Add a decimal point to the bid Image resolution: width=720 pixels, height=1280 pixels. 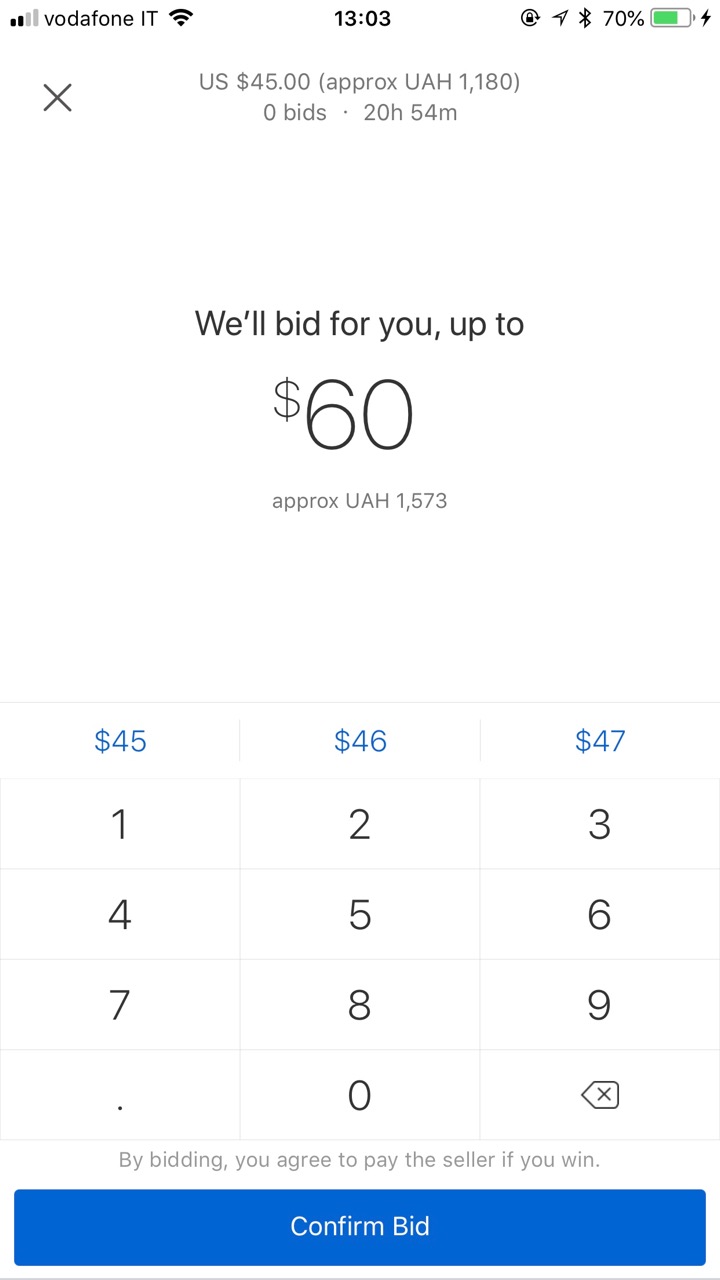click(120, 1095)
